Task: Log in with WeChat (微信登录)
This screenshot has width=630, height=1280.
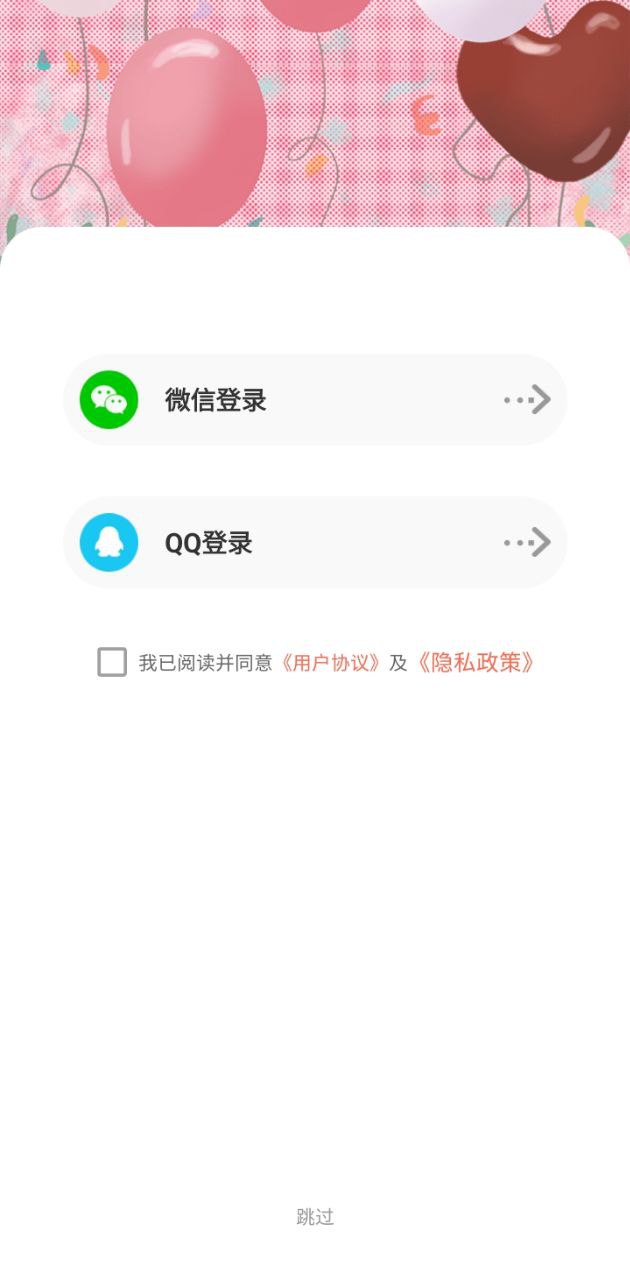Action: click(314, 400)
